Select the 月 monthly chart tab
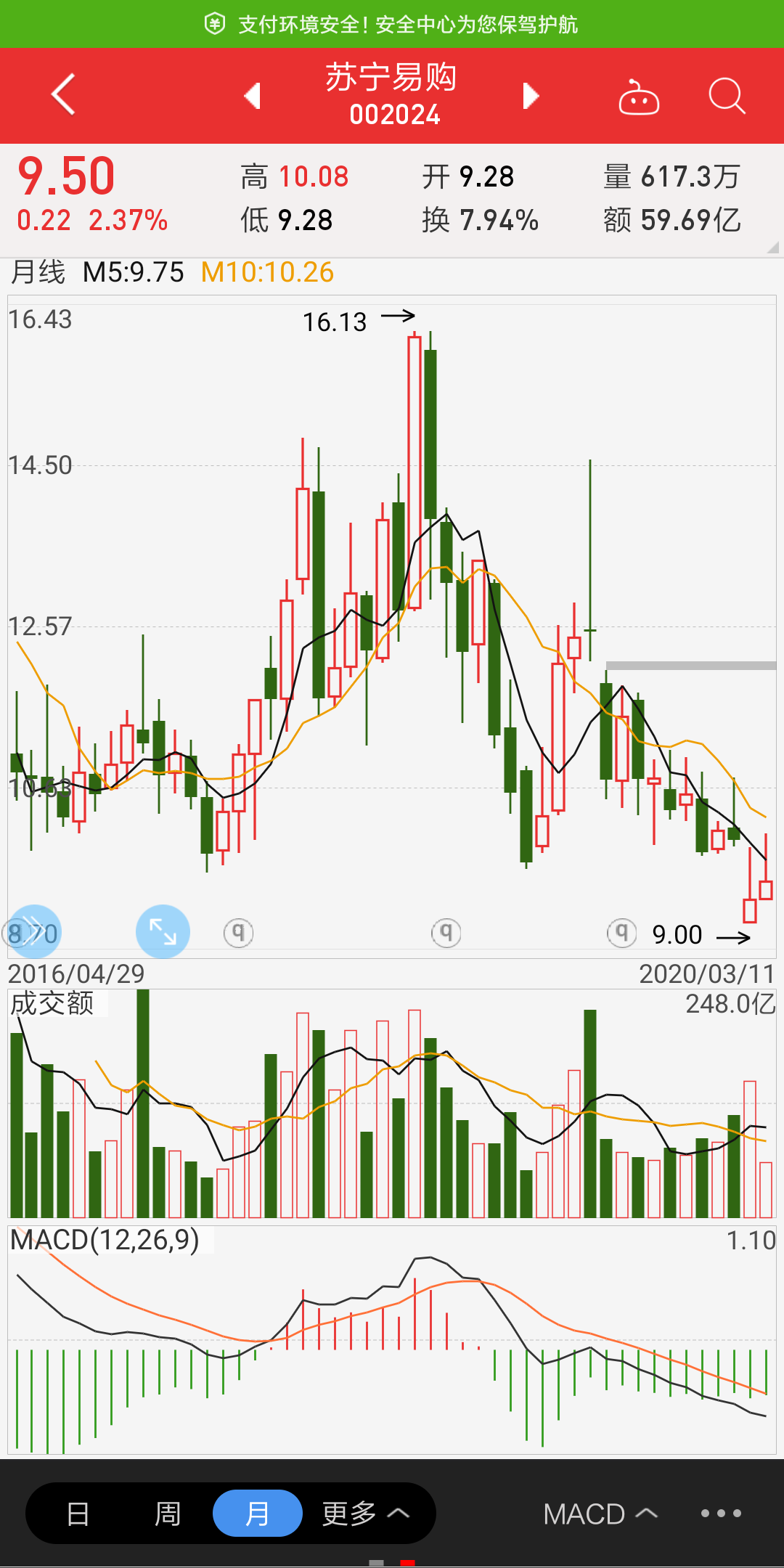Image resolution: width=784 pixels, height=1568 pixels. (257, 1514)
